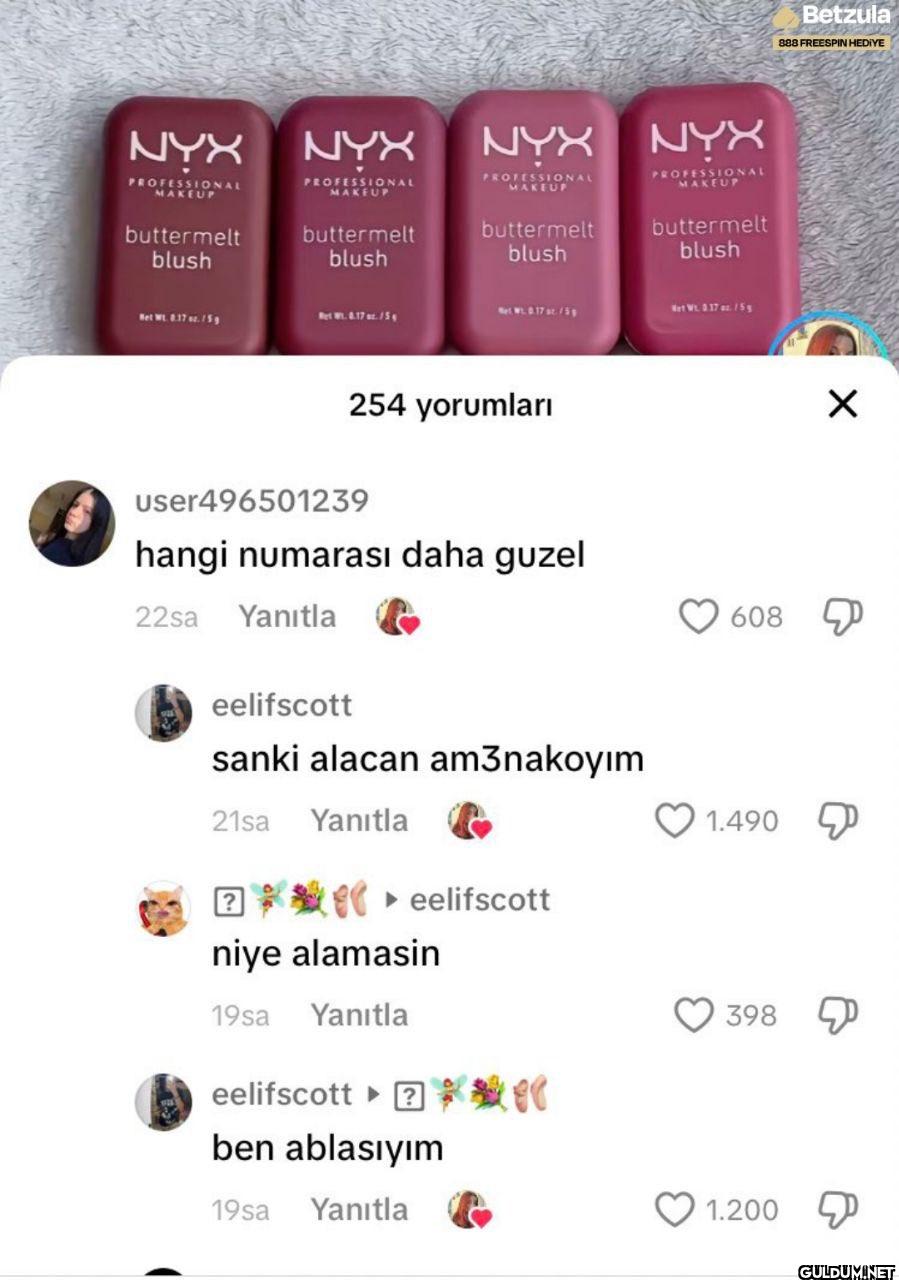Like the comment by user496501239
Viewport: 899px width, 1280px height.
click(x=699, y=616)
